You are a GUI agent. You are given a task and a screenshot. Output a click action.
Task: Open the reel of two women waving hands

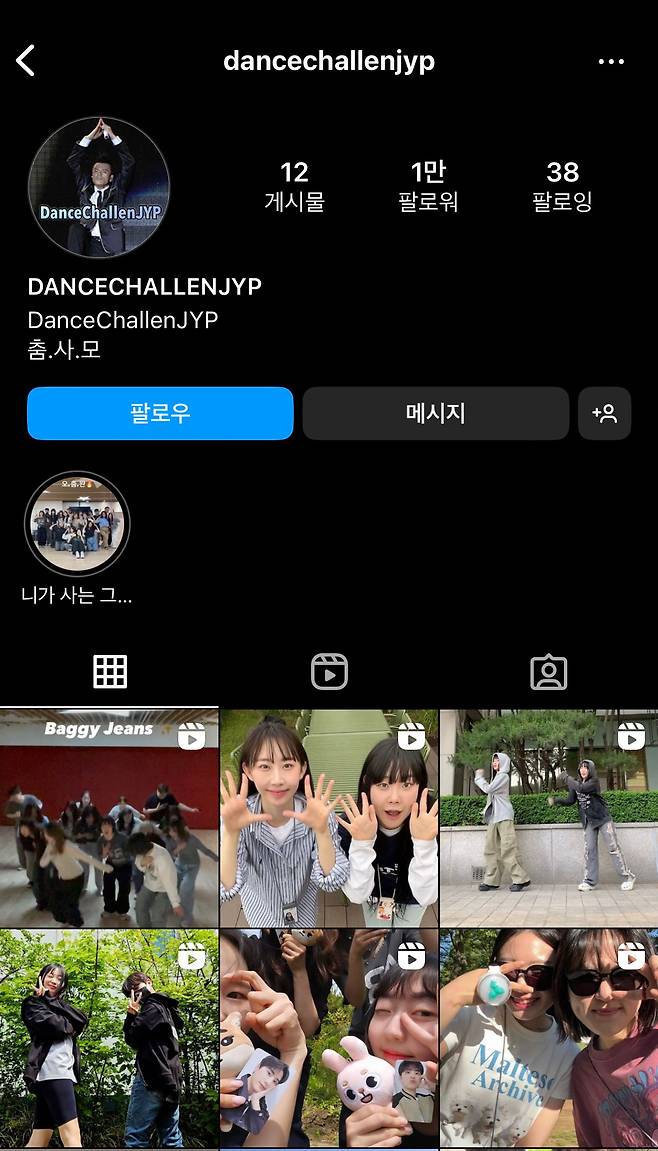[329, 818]
